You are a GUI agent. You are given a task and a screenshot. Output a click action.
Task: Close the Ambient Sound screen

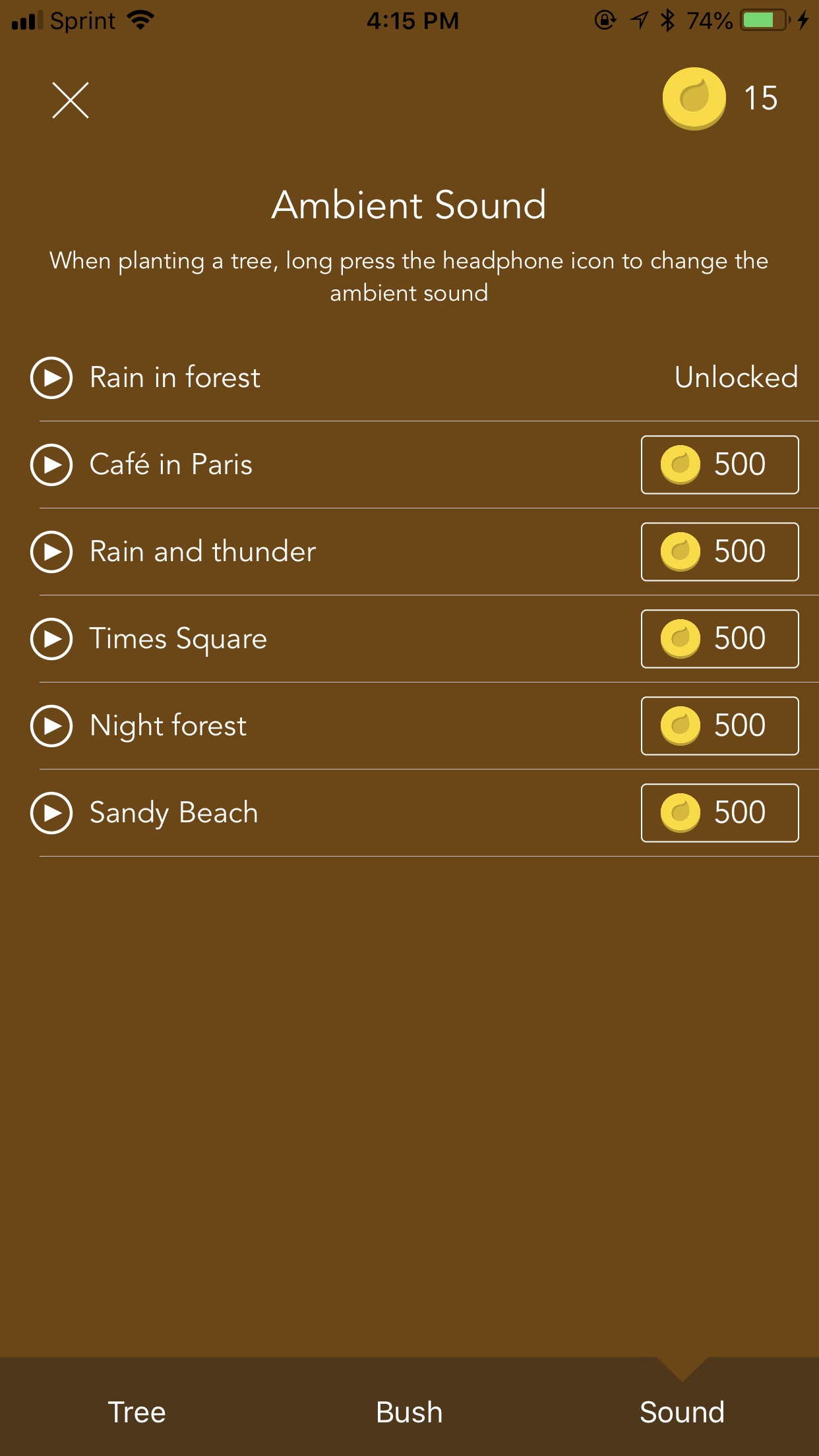71,100
